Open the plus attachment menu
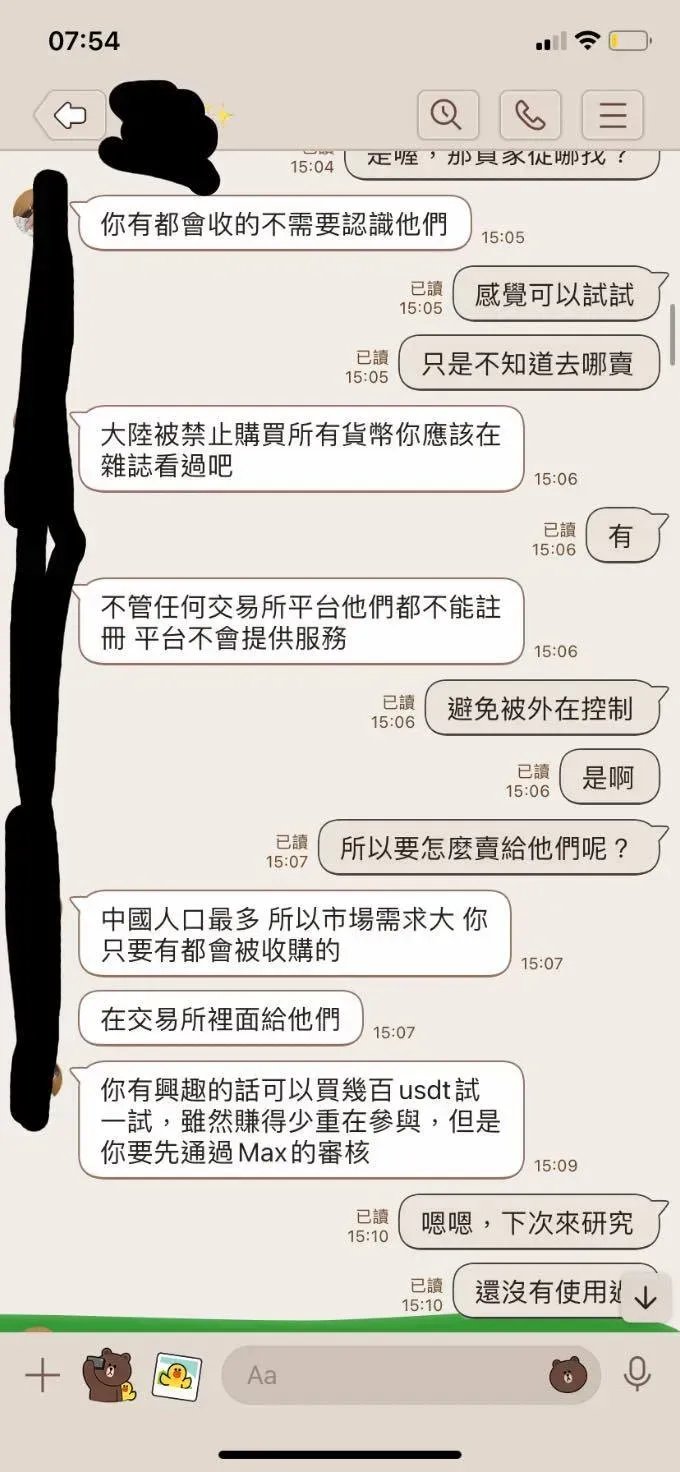This screenshot has height=1472, width=680. tap(42, 1376)
